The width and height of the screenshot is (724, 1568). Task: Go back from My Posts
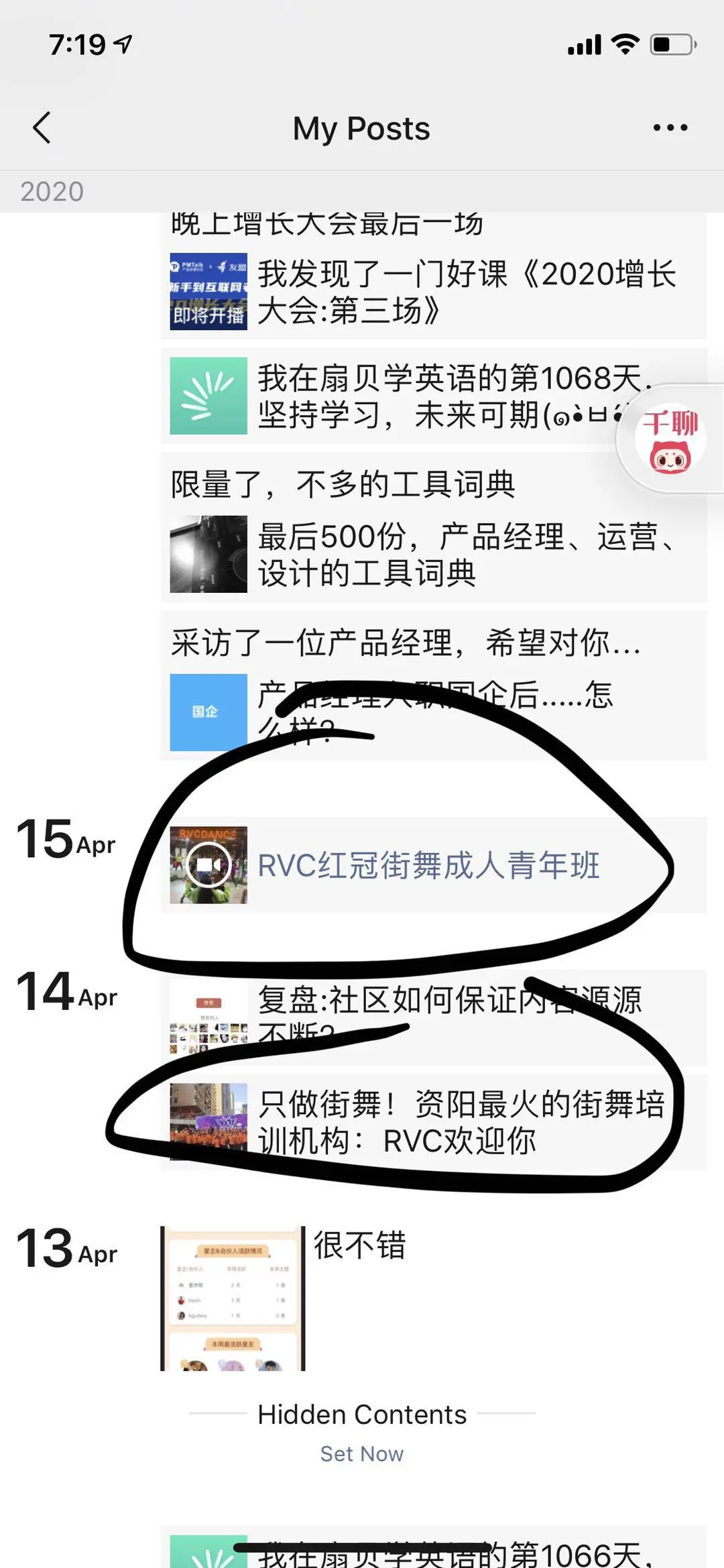[x=42, y=127]
